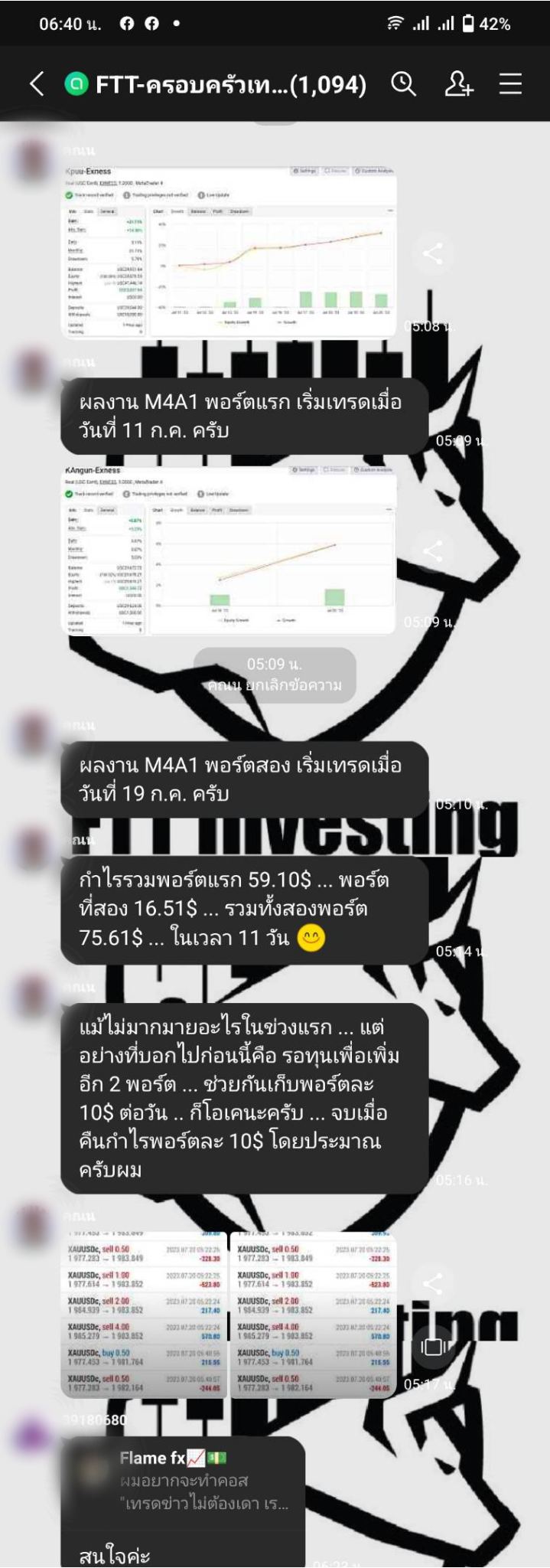
Task: Invite members to the group
Action: (x=458, y=83)
